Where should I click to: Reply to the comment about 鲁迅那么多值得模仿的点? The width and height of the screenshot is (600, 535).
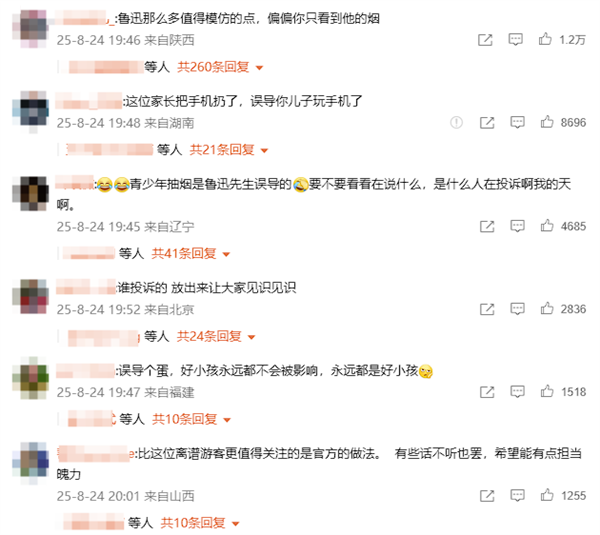tap(516, 40)
